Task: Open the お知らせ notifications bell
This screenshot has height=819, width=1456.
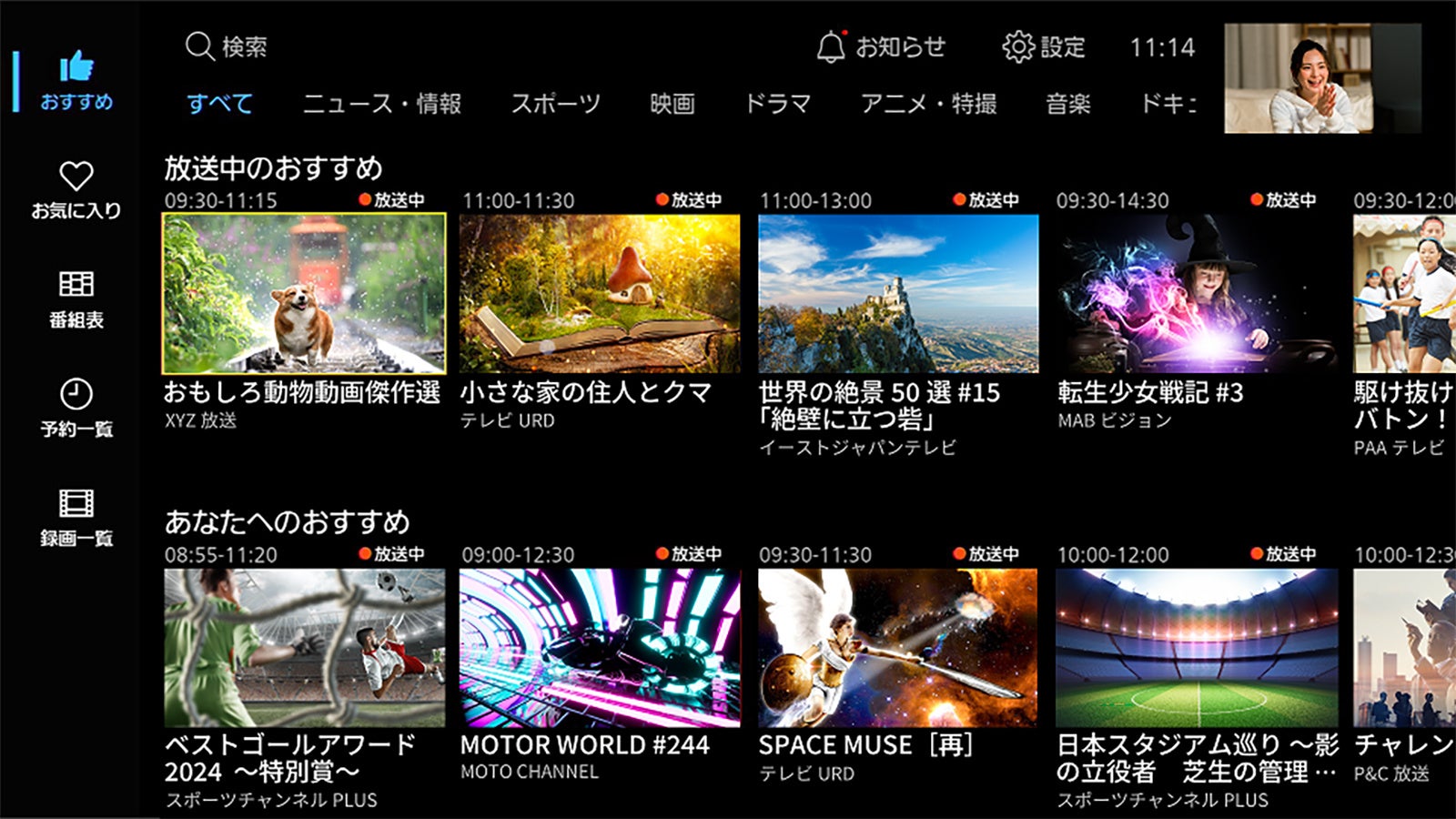Action: click(880, 46)
